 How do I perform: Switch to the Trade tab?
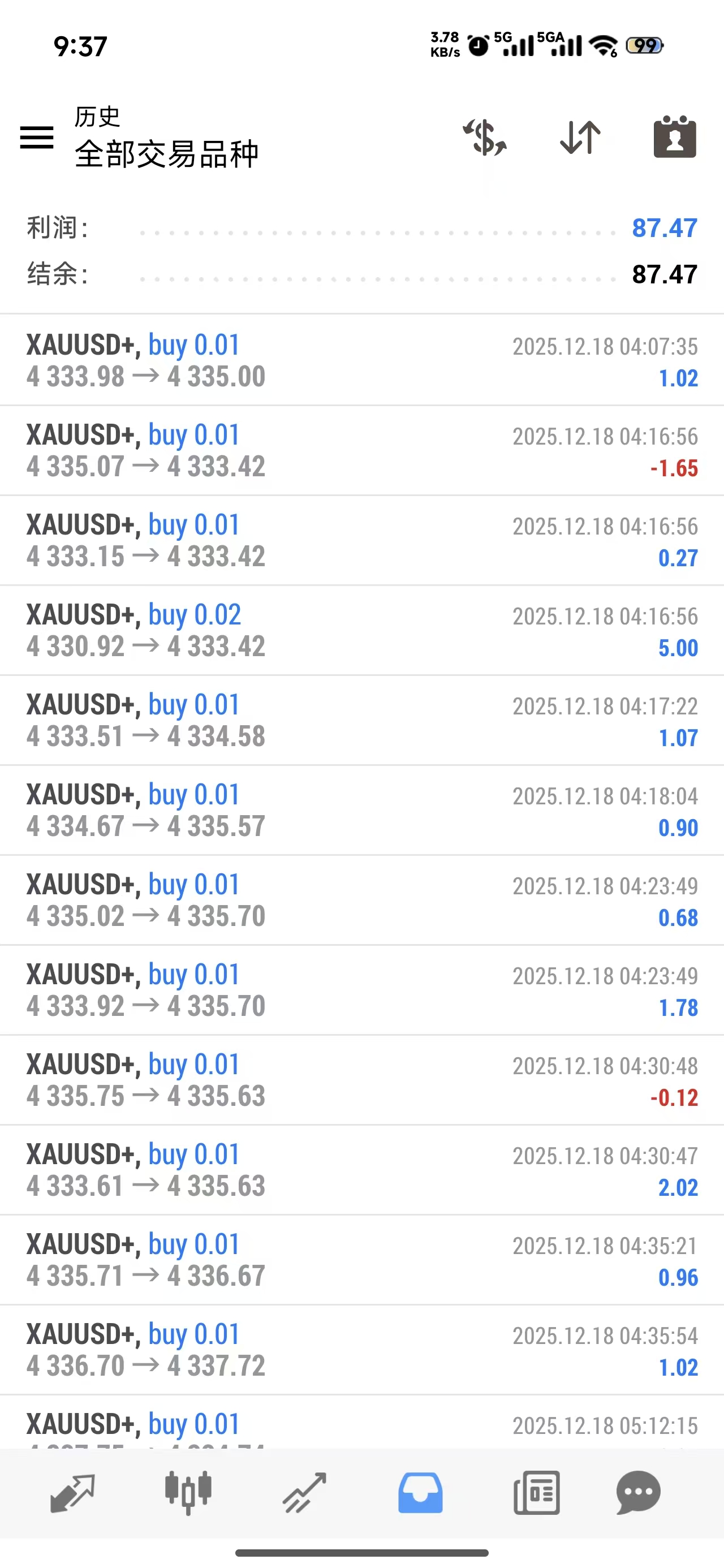(304, 1493)
